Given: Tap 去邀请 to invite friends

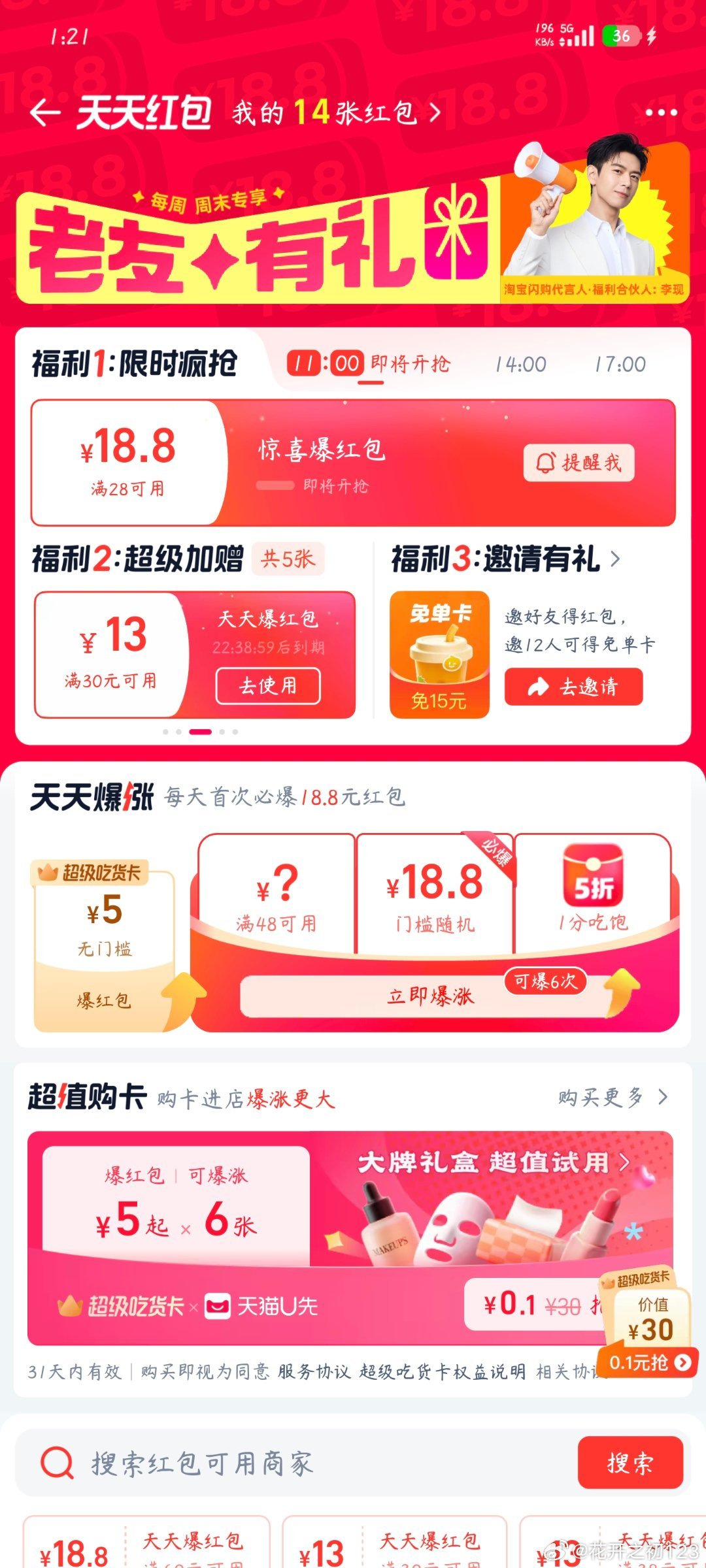Looking at the screenshot, I should (x=573, y=687).
